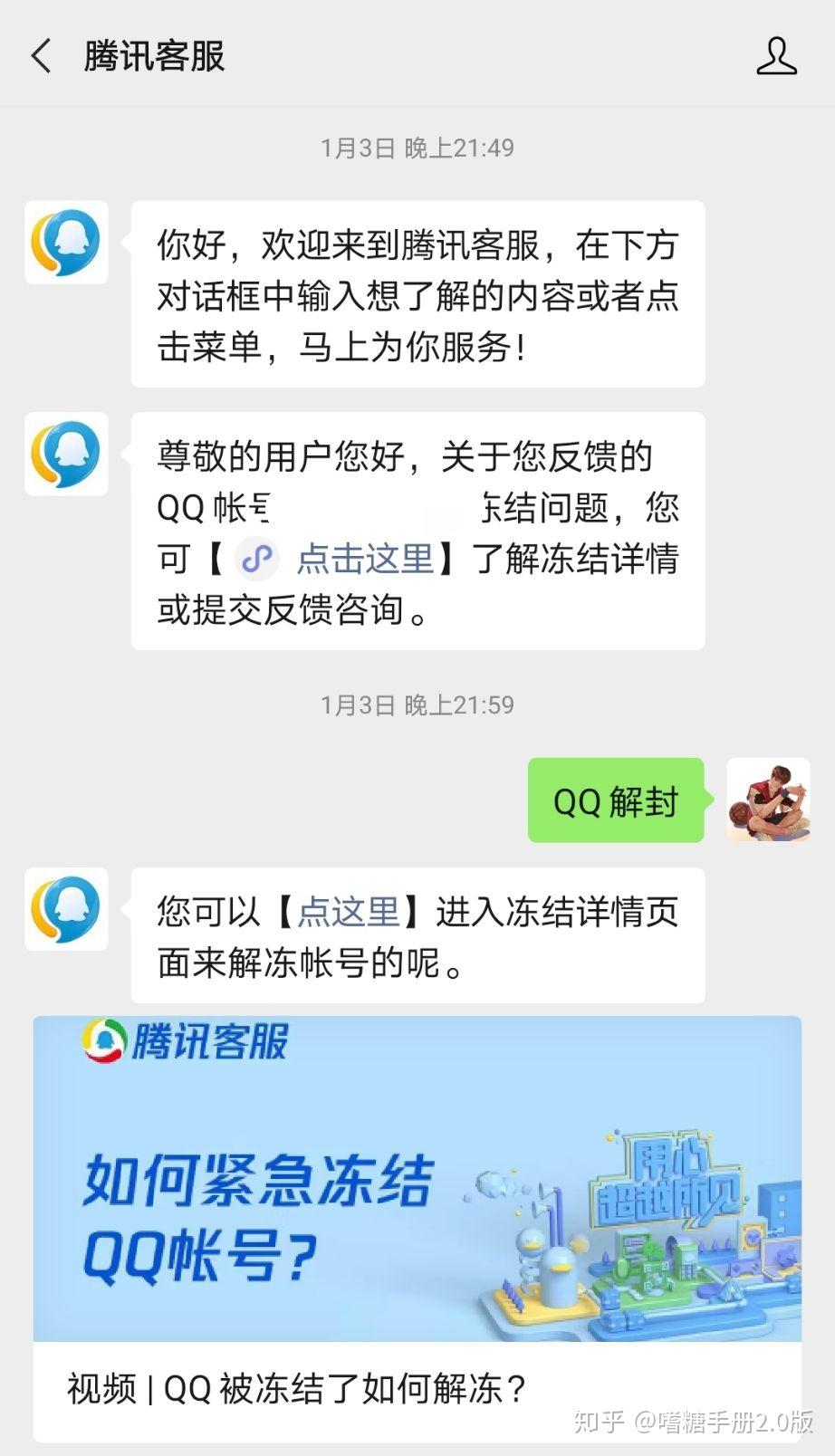Tap the frozen account notice message bubble
Screen dimensions: 835x1456
[417, 532]
